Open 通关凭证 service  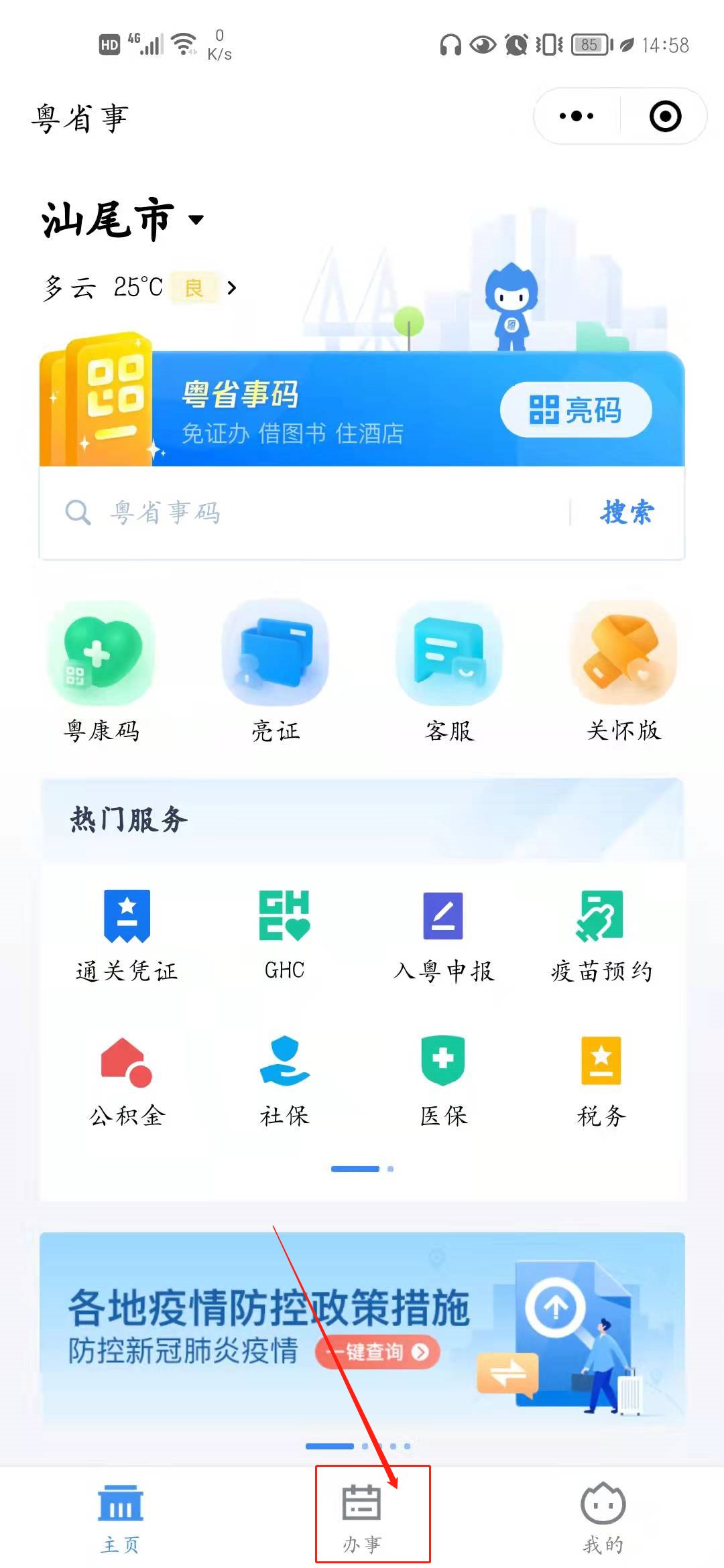127,935
